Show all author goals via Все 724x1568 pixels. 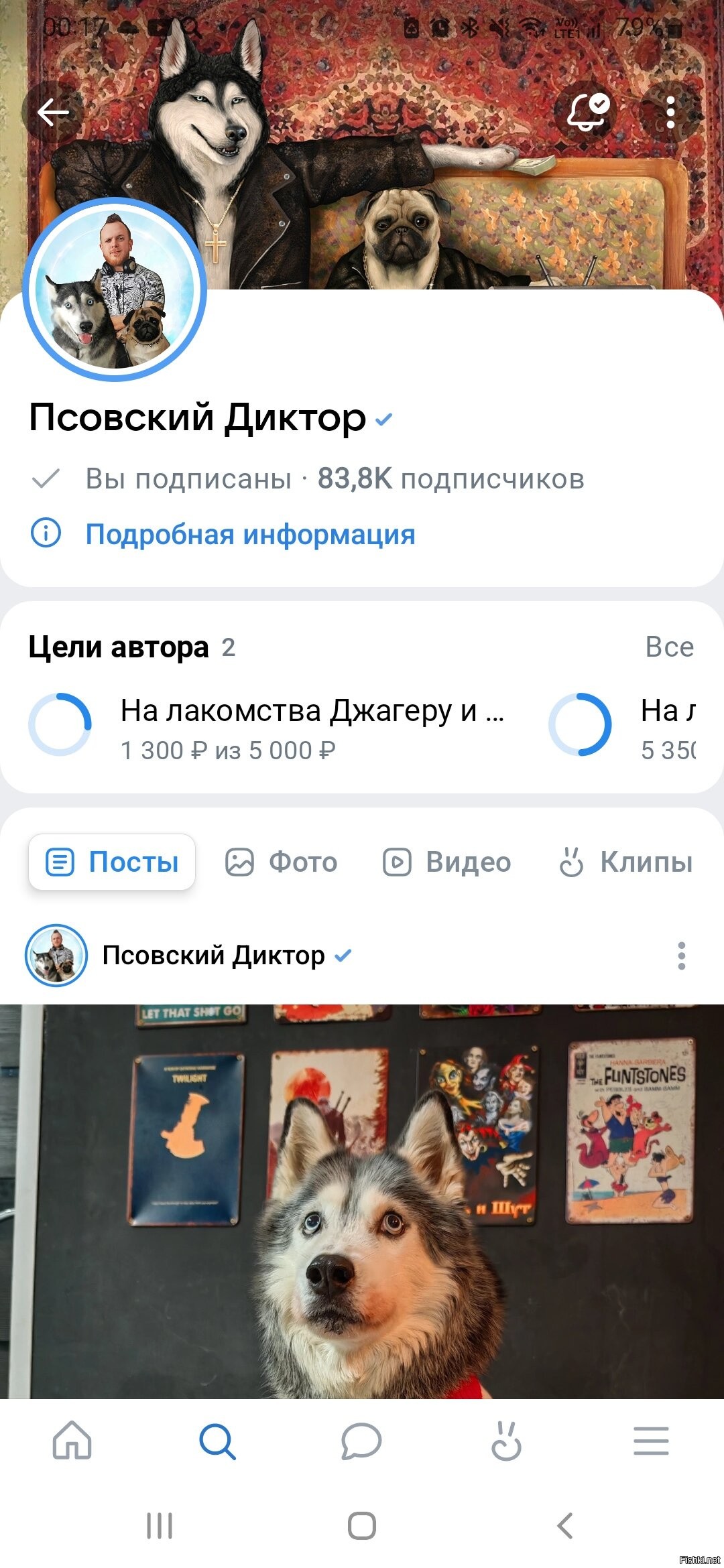click(x=669, y=647)
